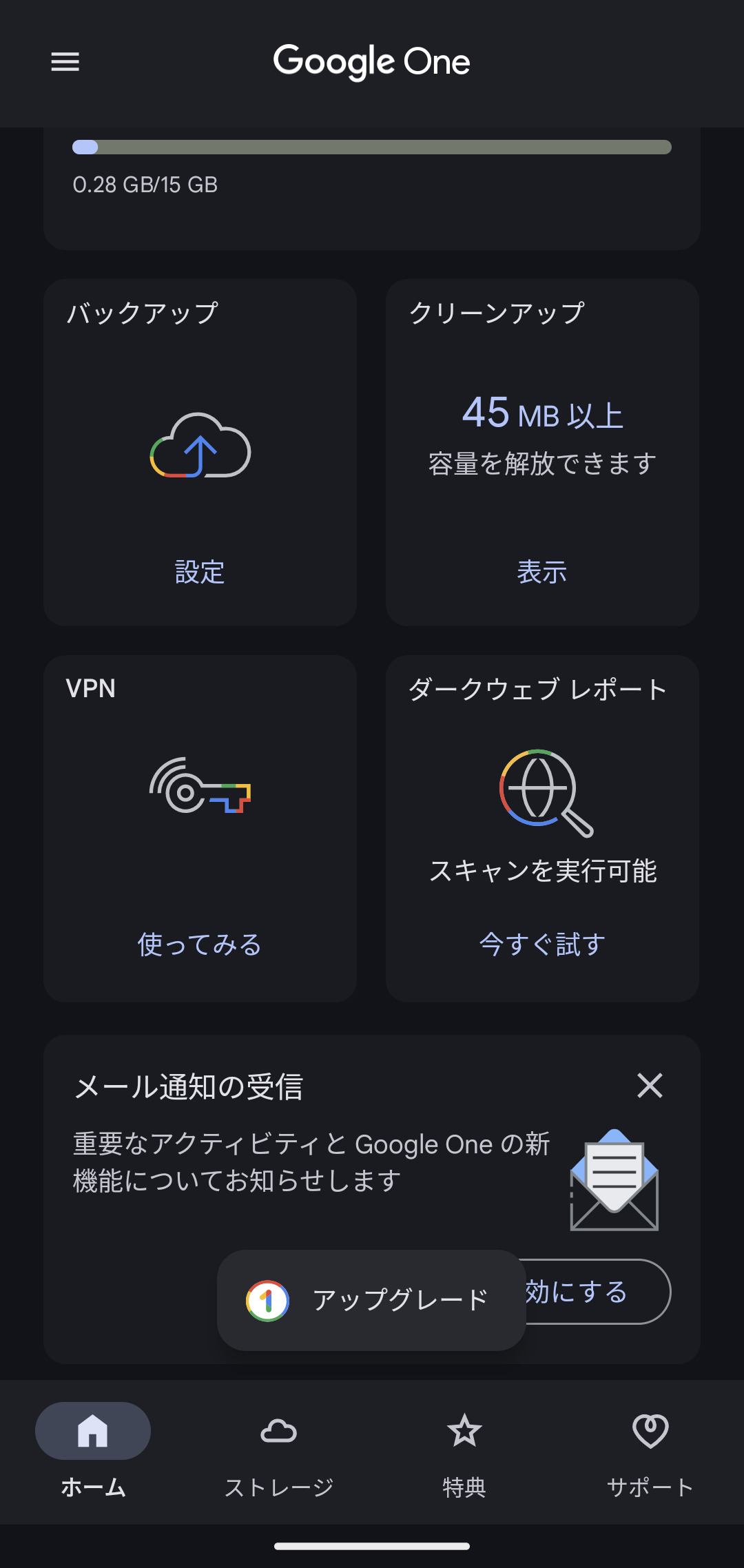The image size is (744, 1568).
Task: Enable email notifications with 有効にする
Action: coord(598,1292)
